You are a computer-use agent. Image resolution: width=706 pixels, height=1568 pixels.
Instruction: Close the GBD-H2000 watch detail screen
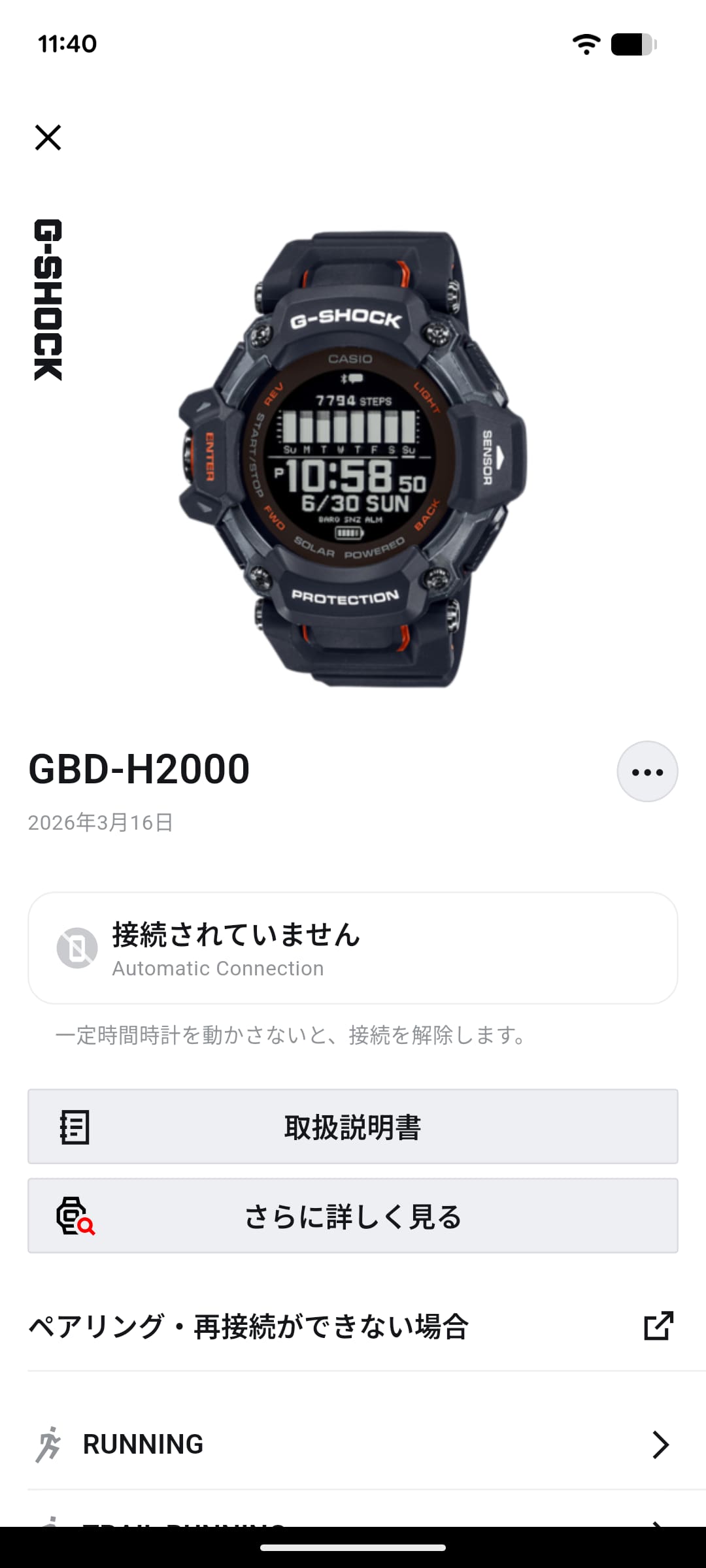[48, 138]
